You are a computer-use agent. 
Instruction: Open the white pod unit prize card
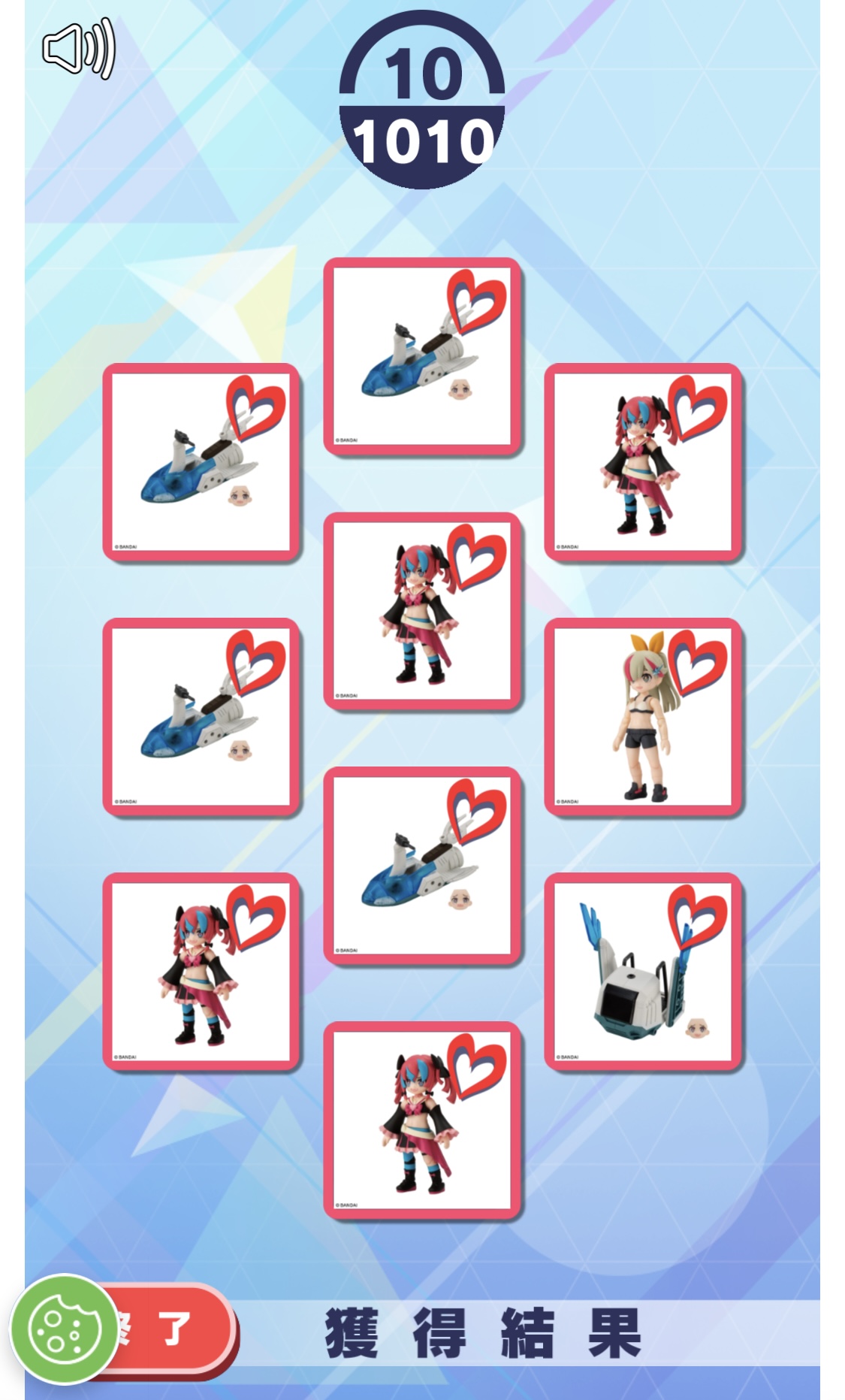(643, 971)
